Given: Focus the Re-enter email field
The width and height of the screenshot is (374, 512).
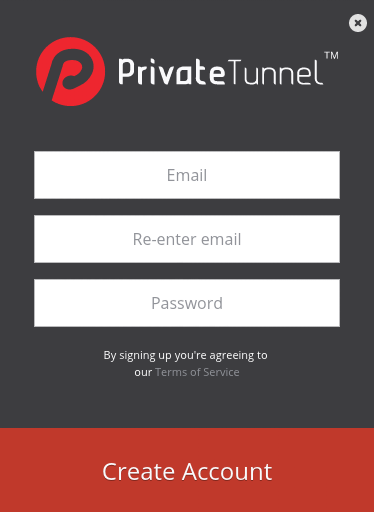Looking at the screenshot, I should pyautogui.click(x=187, y=239).
